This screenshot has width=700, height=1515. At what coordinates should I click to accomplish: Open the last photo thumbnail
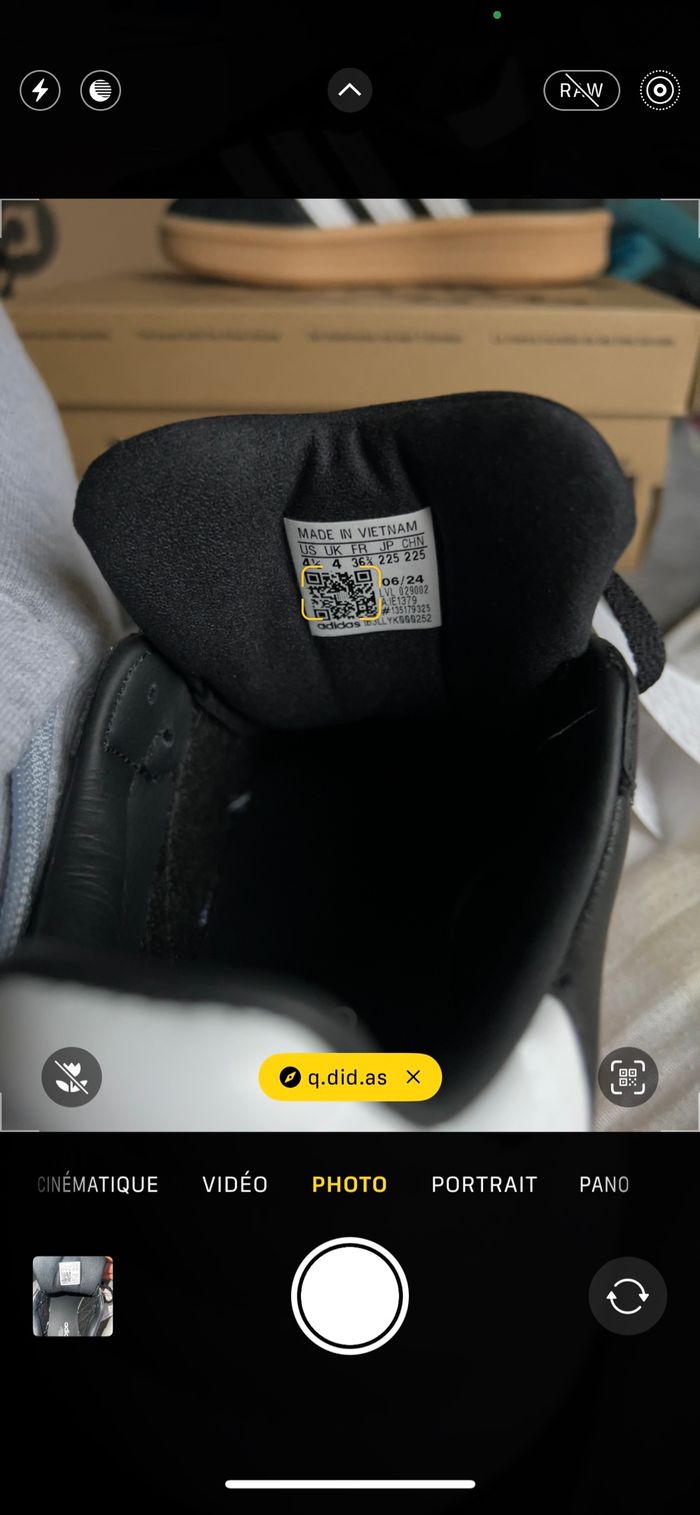[x=73, y=1296]
